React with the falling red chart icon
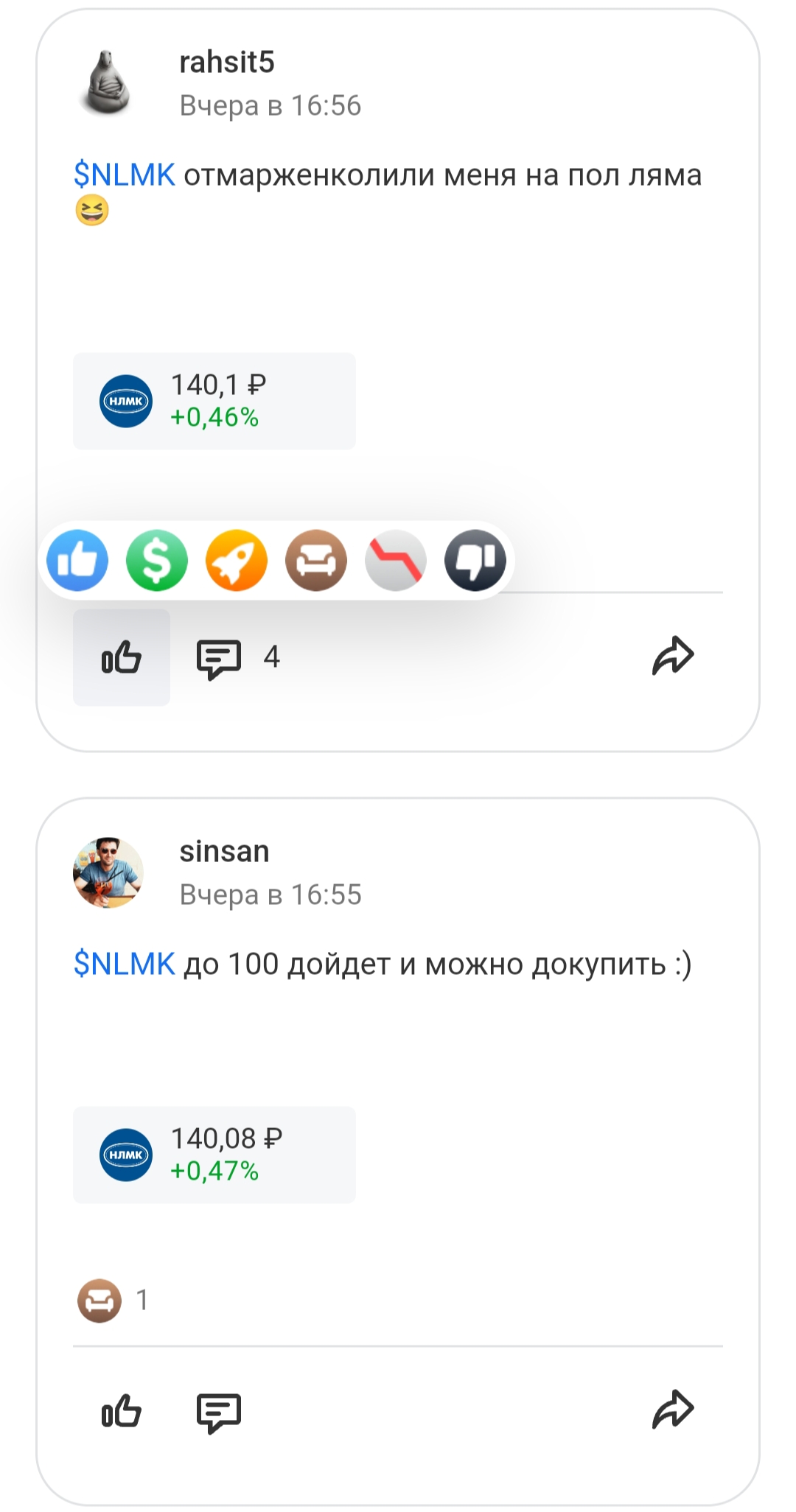 click(x=396, y=561)
